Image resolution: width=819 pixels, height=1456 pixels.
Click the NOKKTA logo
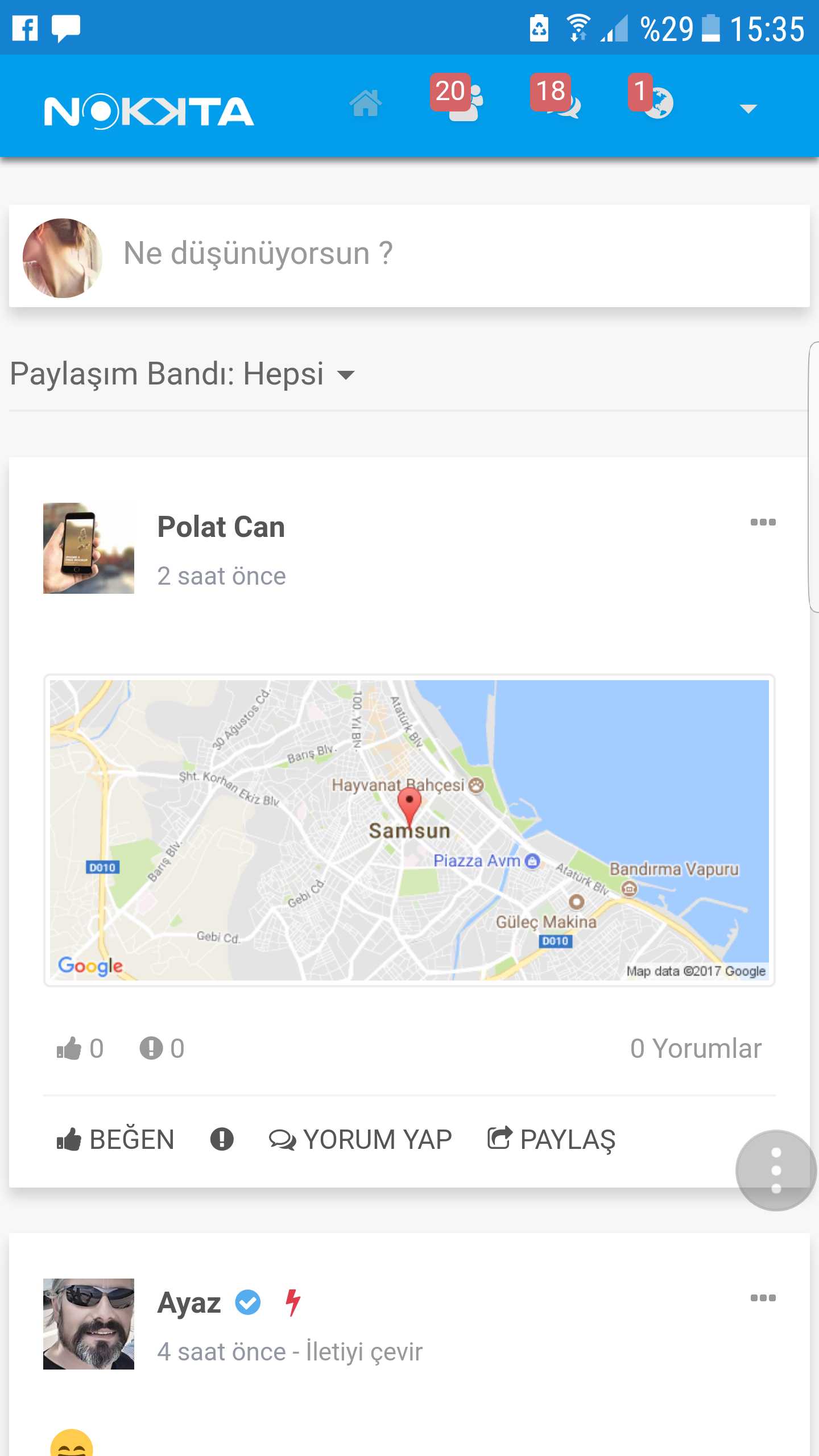(x=149, y=112)
